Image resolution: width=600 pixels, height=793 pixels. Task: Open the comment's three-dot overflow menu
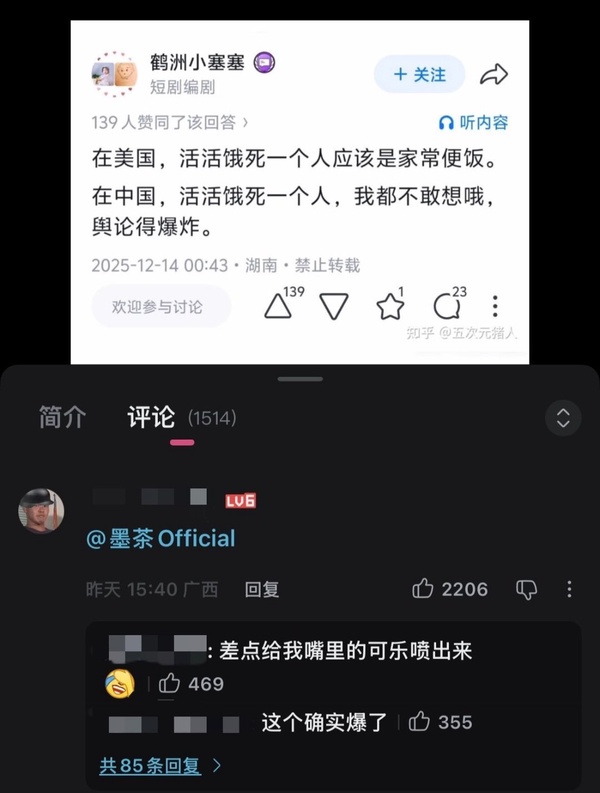pyautogui.click(x=570, y=590)
